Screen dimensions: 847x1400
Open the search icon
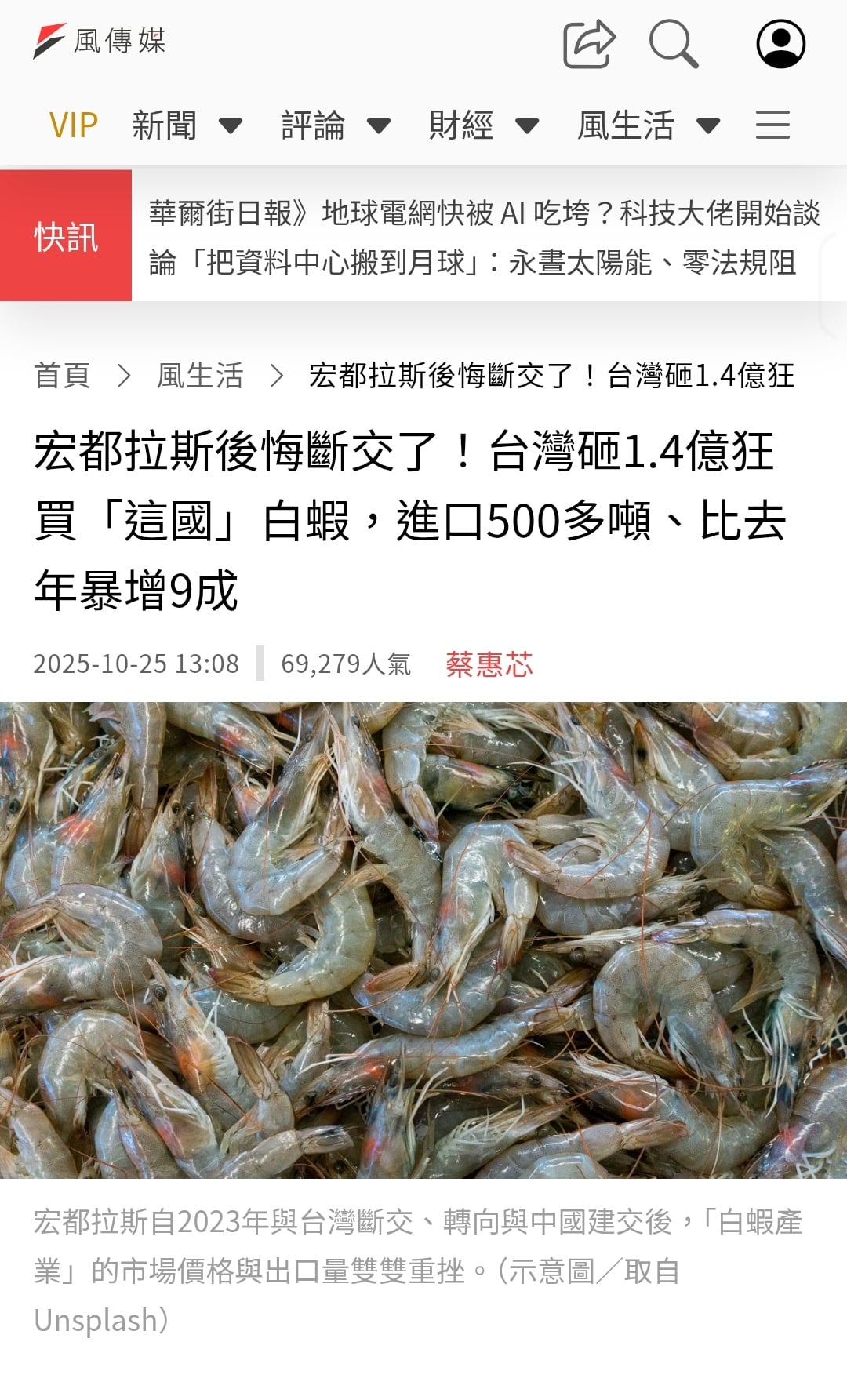coord(674,44)
